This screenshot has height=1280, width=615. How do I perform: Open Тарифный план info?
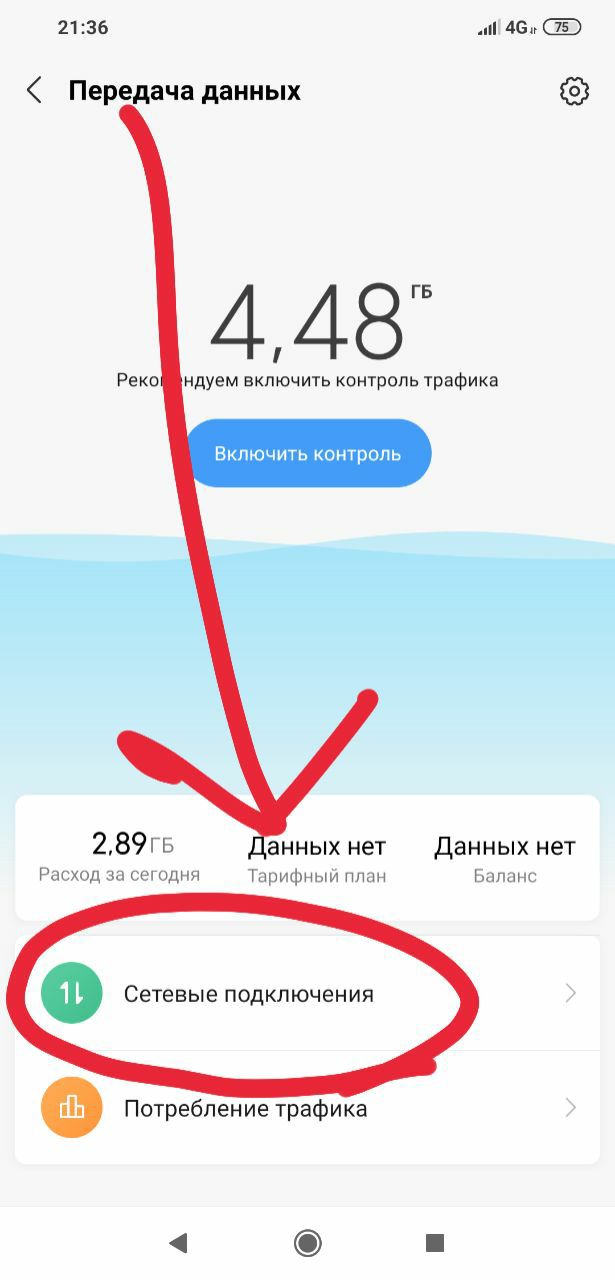[316, 858]
